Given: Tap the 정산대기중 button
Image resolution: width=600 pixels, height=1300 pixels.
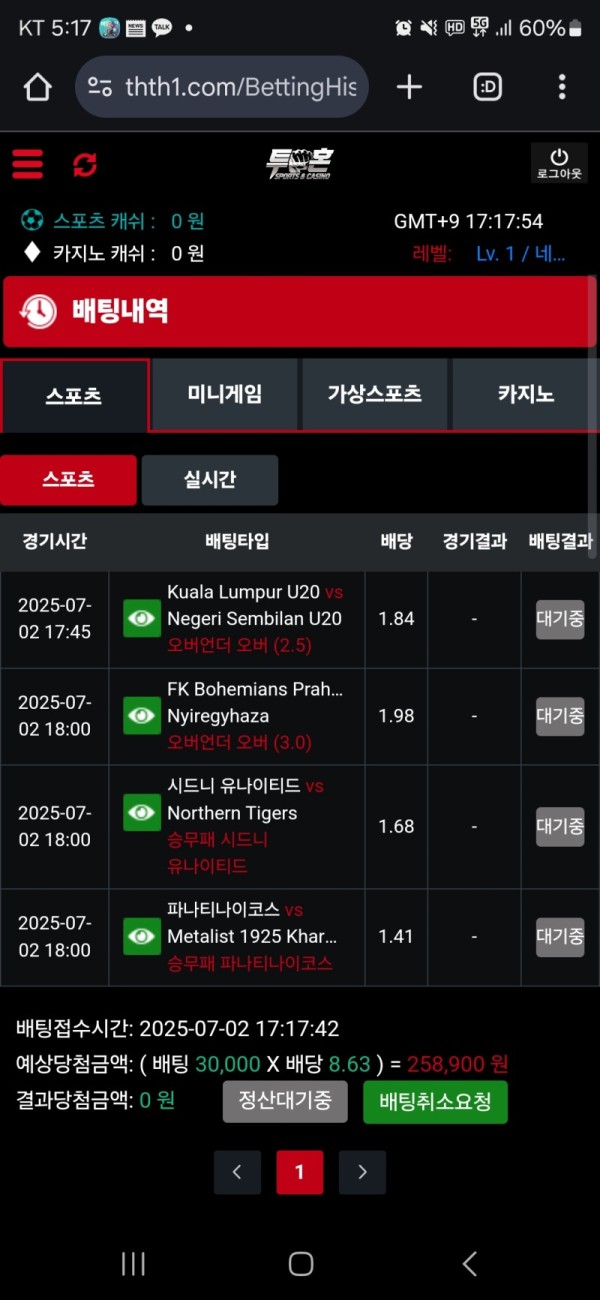Looking at the screenshot, I should (285, 1102).
